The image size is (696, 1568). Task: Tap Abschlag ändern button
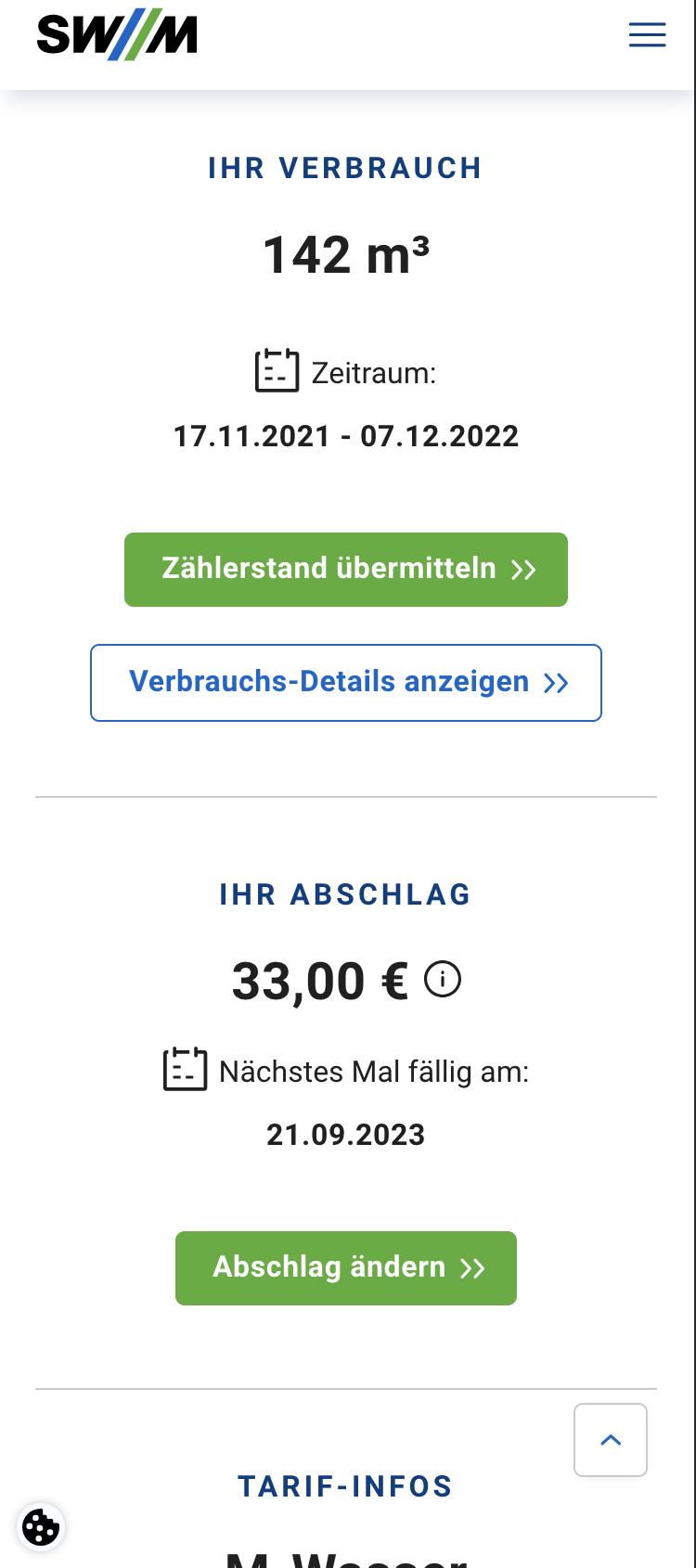click(x=346, y=1268)
